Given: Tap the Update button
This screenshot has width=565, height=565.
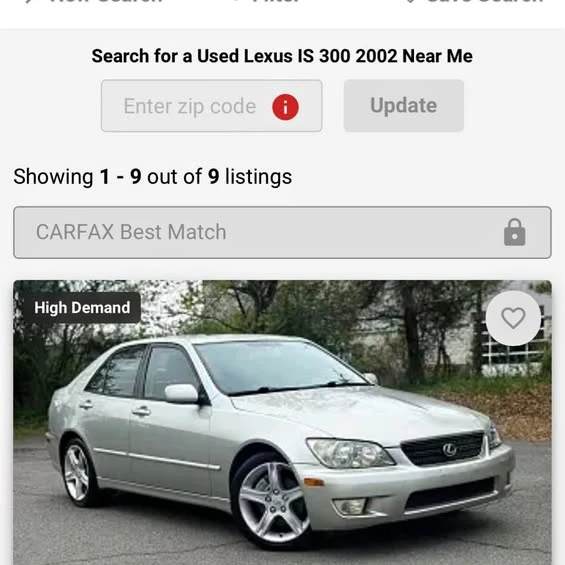Looking at the screenshot, I should pyautogui.click(x=404, y=106).
